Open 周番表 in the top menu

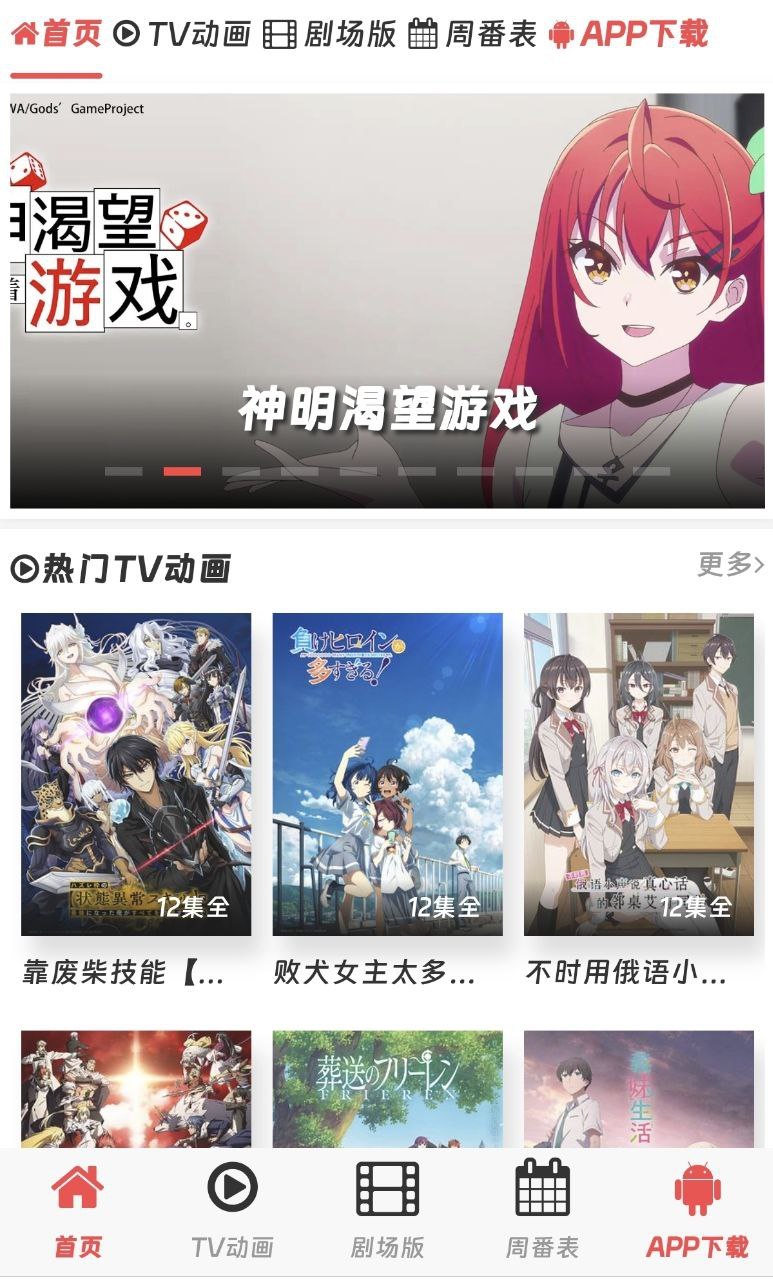click(x=474, y=34)
